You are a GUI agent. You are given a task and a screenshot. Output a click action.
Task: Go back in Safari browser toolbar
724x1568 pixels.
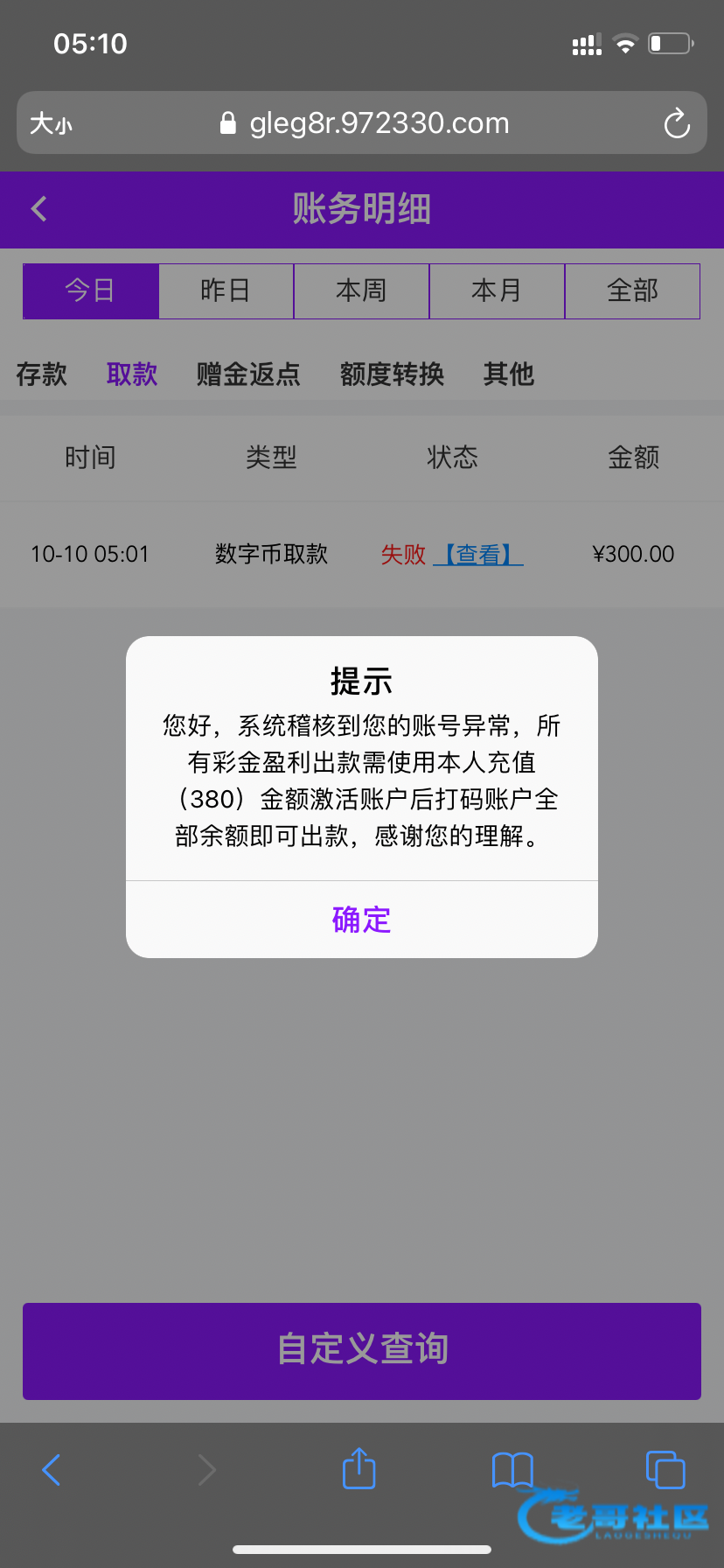pos(52,1469)
